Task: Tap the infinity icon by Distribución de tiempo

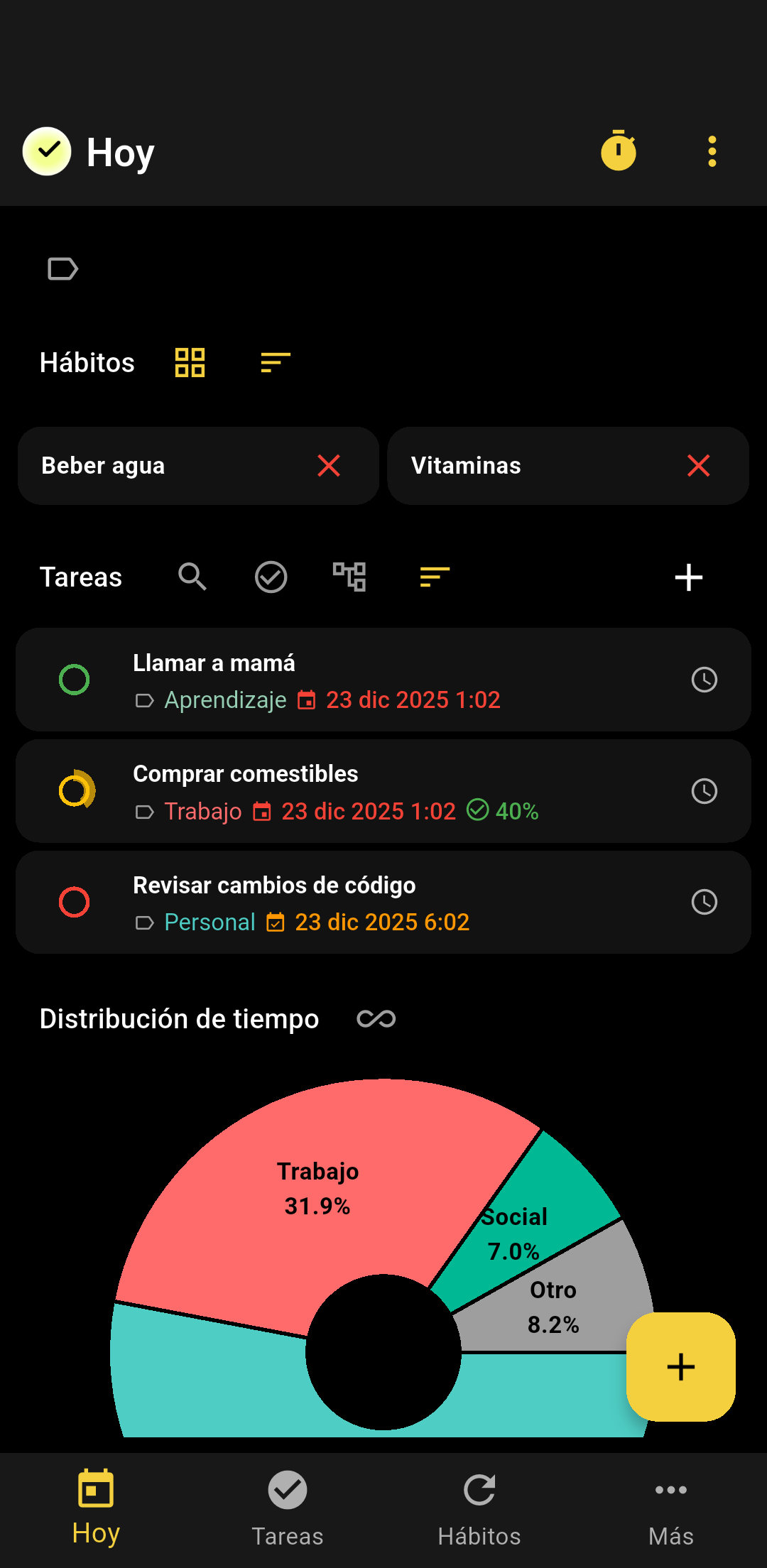Action: click(376, 1019)
